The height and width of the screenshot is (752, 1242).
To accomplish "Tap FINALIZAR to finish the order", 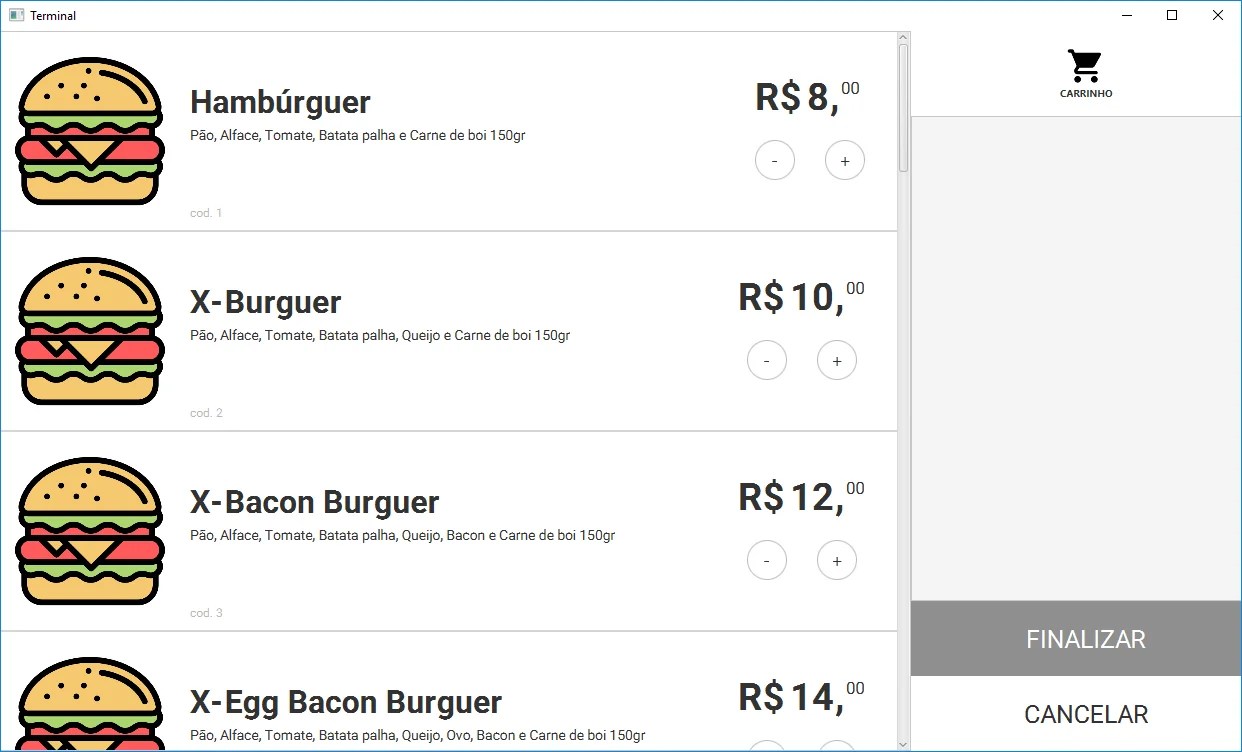I will tap(1085, 639).
